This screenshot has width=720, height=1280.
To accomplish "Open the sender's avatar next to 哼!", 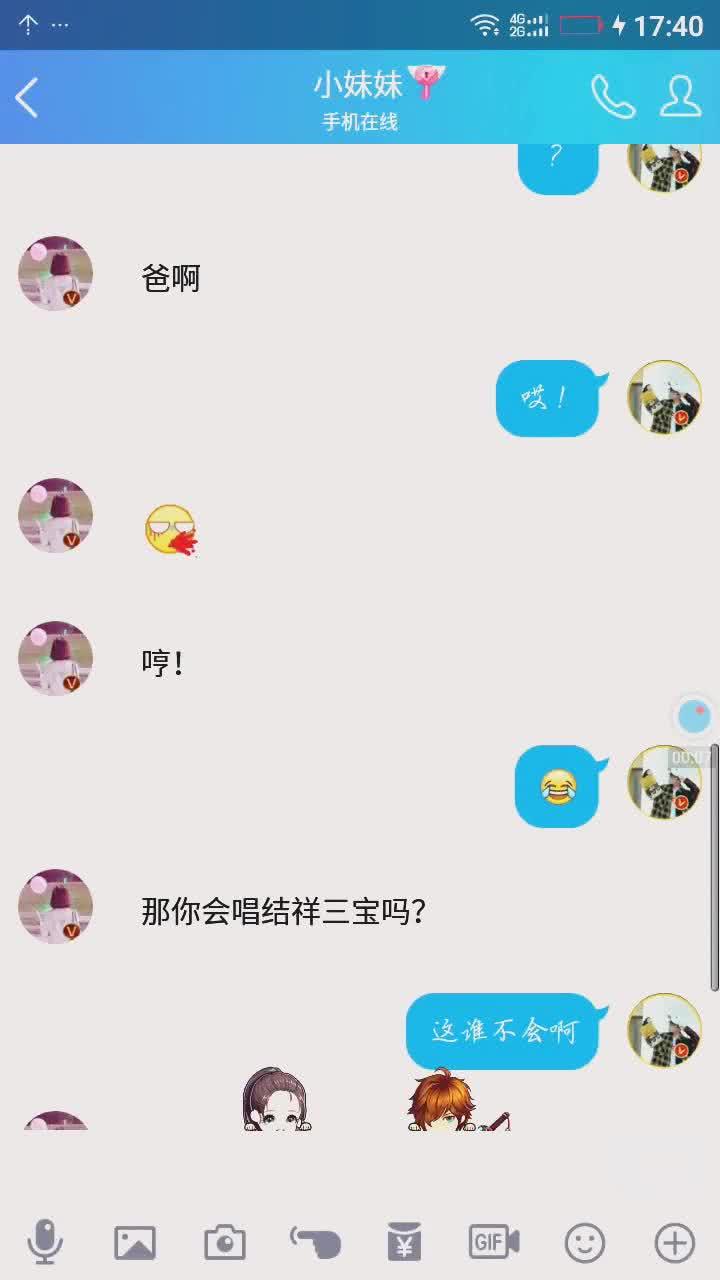I will coord(55,659).
